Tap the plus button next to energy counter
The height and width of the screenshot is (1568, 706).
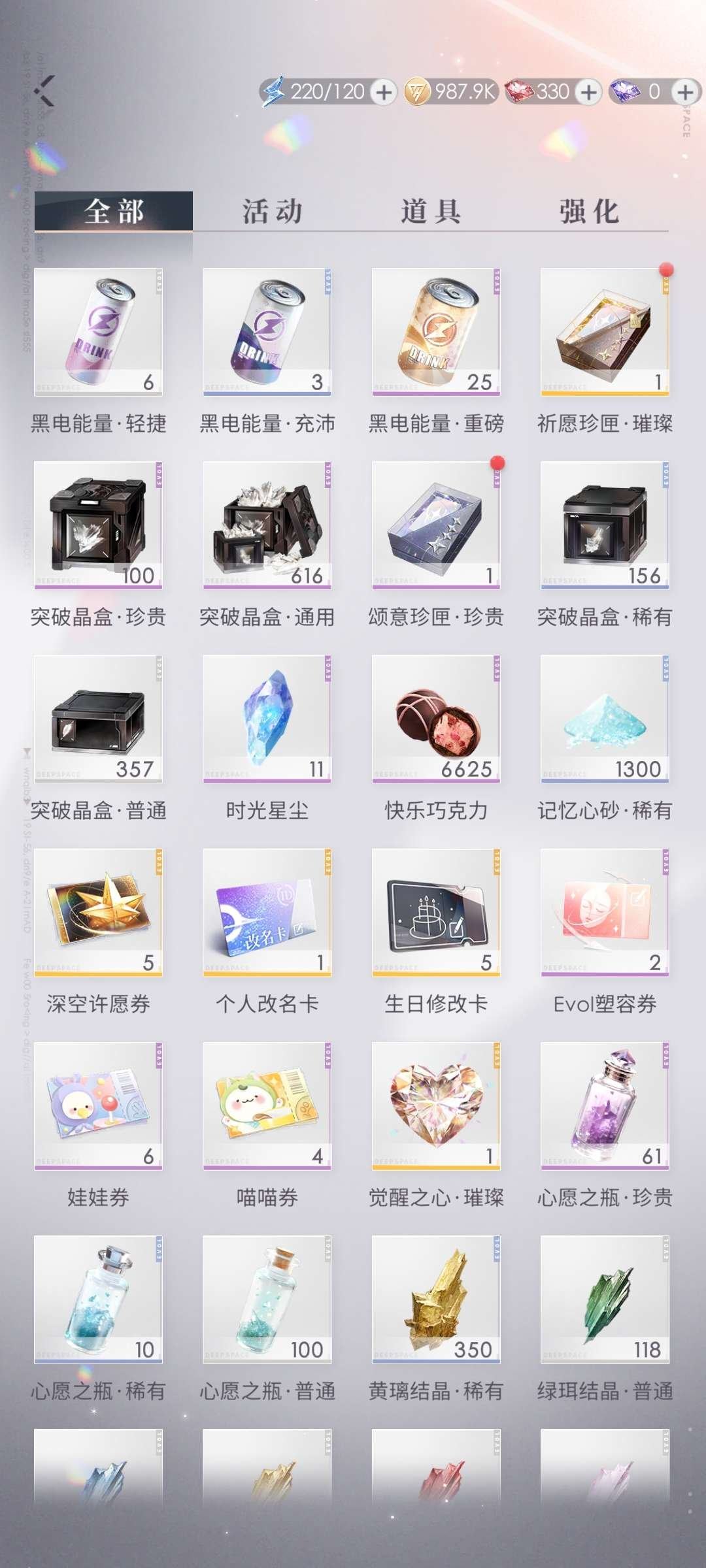382,93
